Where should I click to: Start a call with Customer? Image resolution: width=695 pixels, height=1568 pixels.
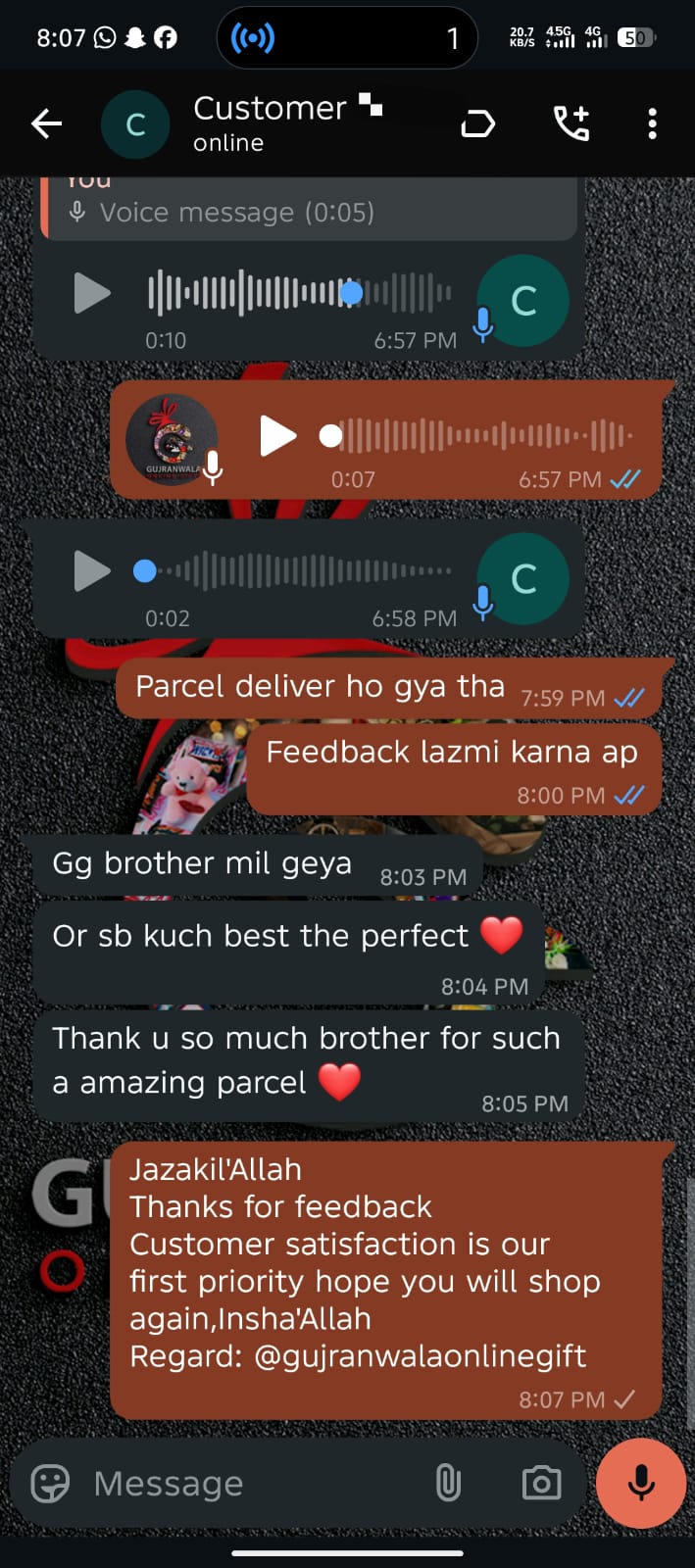coord(571,123)
